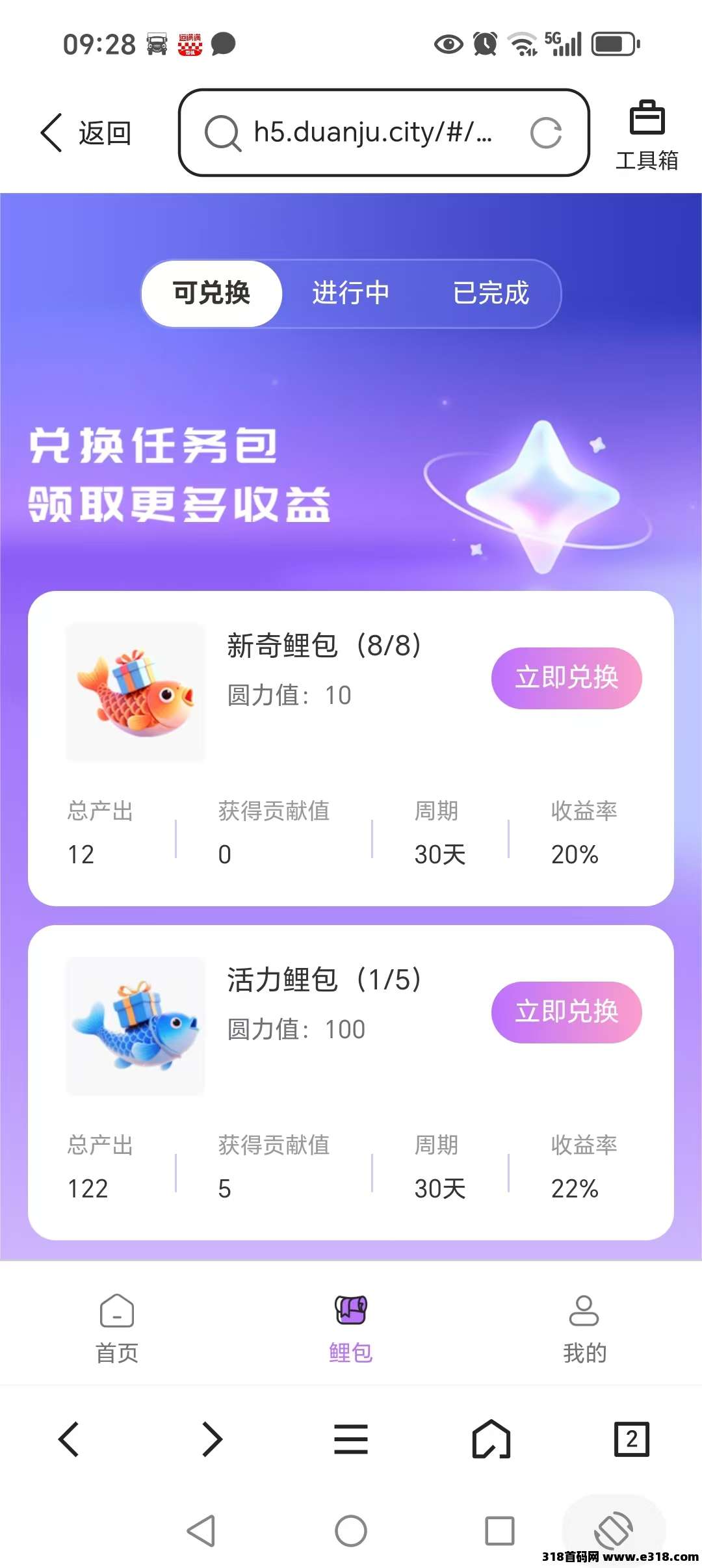Rotate the screen with the rotation icon

613,1530
